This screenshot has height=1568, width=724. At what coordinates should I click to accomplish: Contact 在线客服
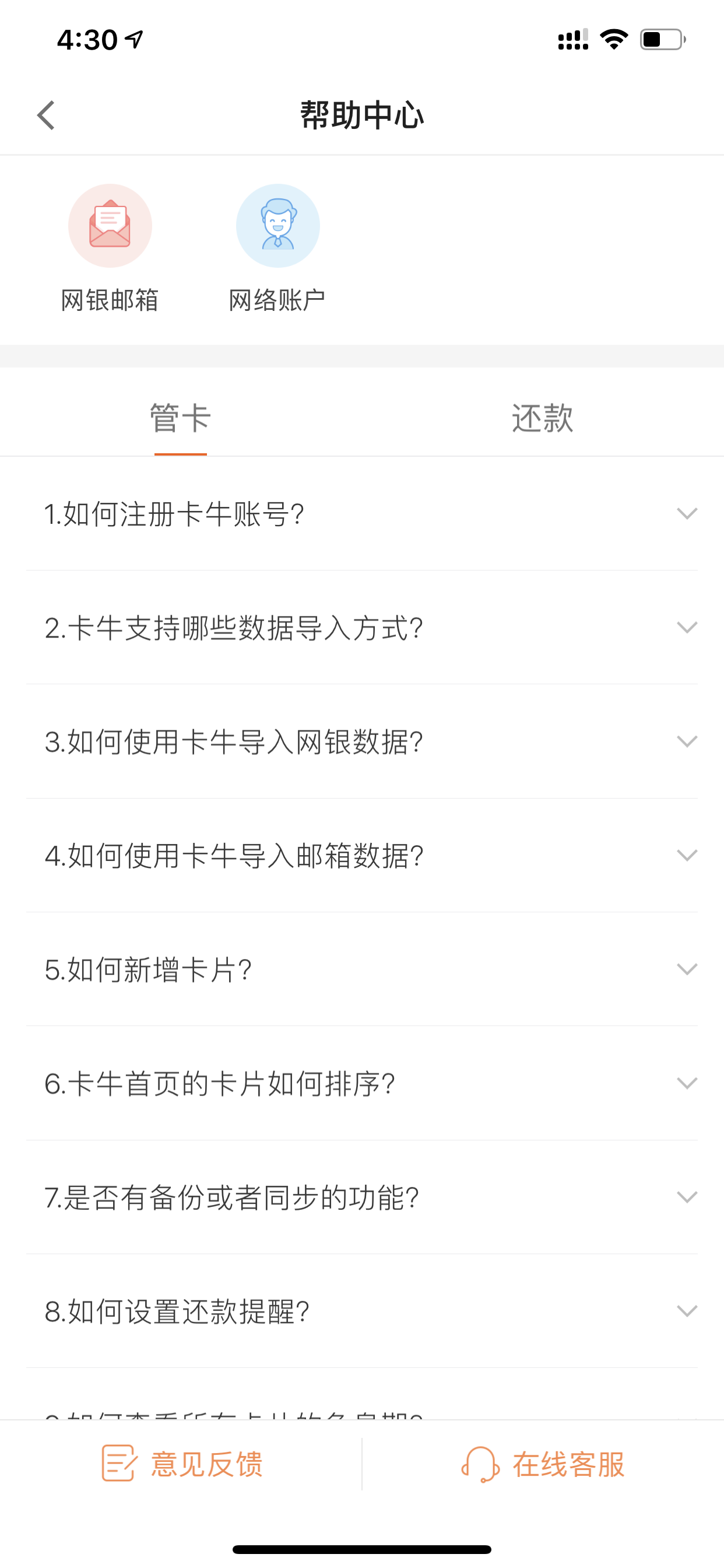(543, 1464)
